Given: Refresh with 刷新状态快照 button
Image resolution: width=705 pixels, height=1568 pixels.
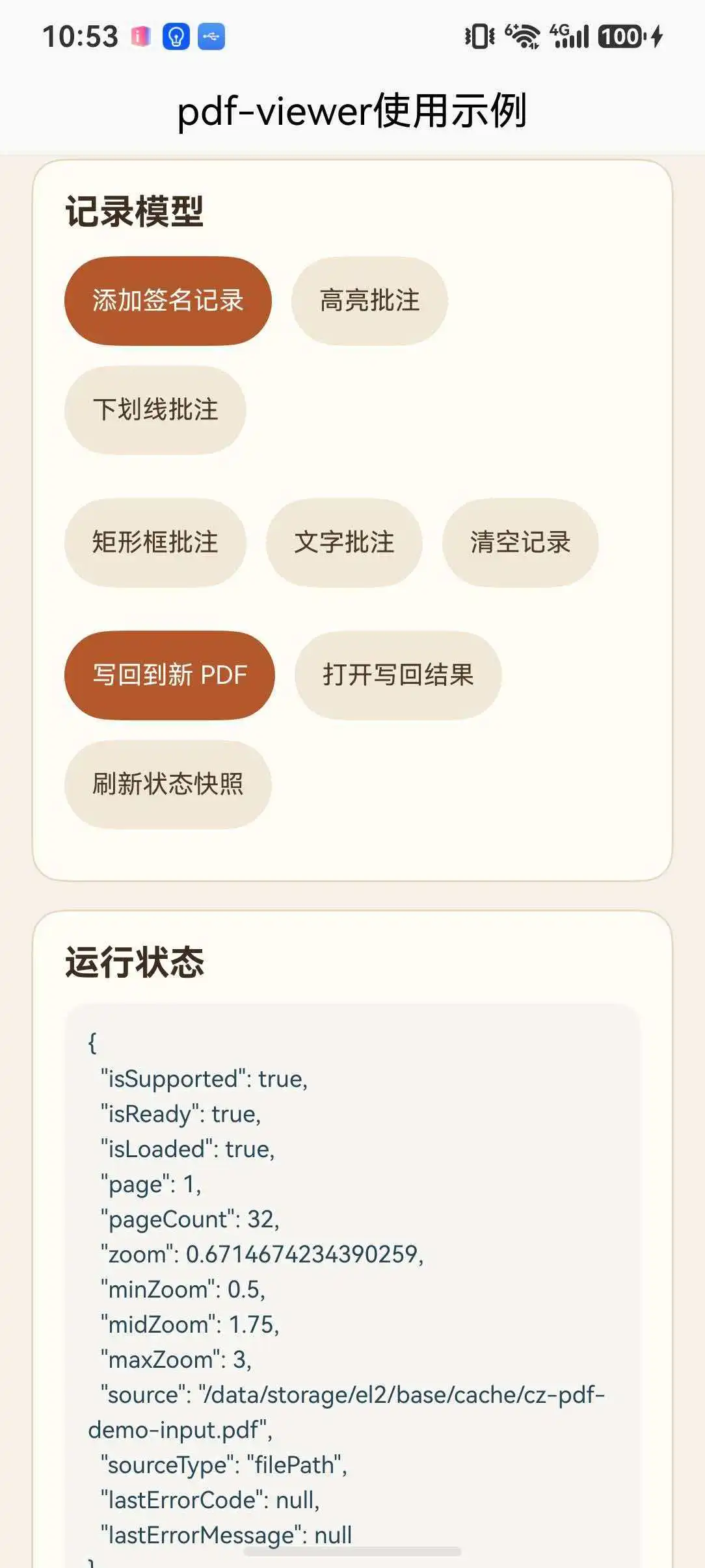Looking at the screenshot, I should [x=168, y=785].
